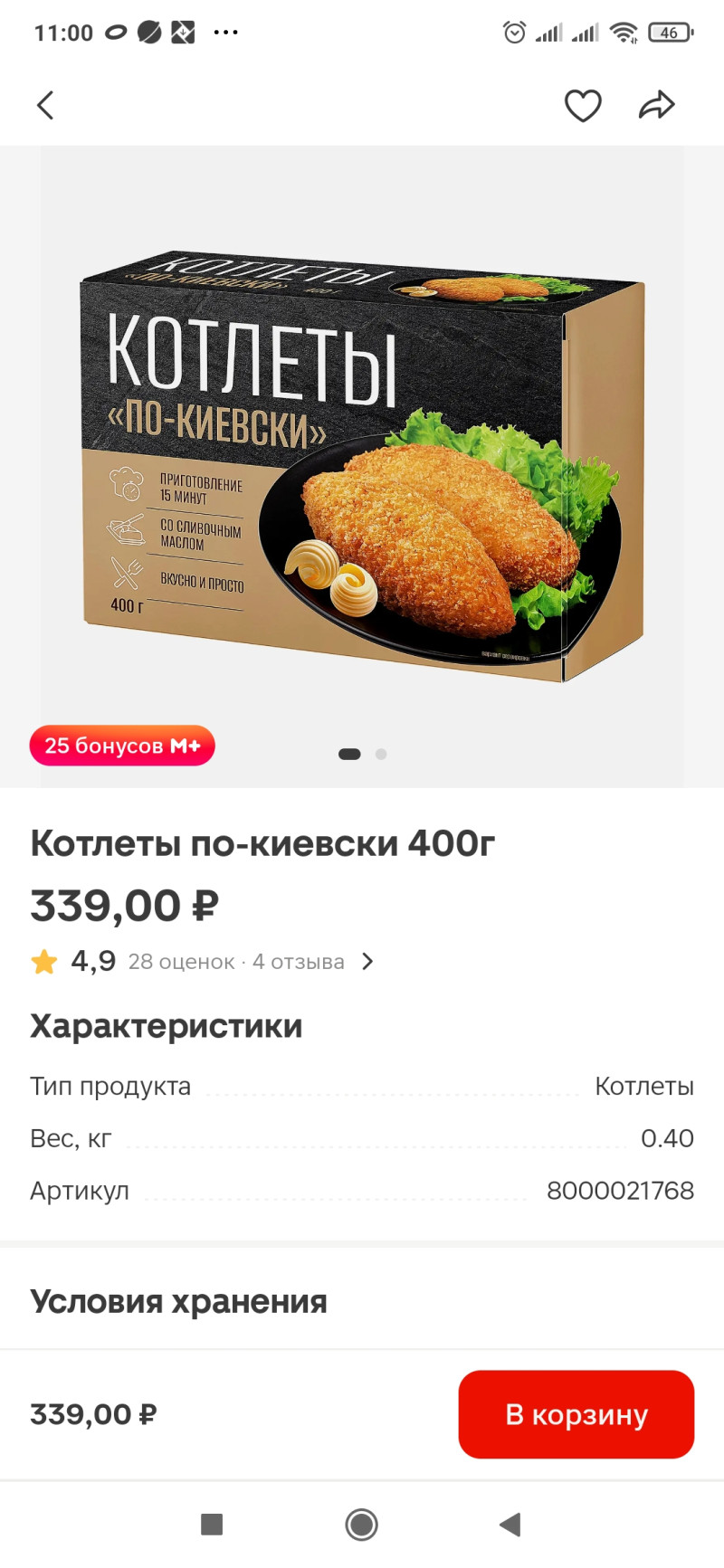This screenshot has width=724, height=1568.
Task: Tap the system home button
Action: point(361,1525)
